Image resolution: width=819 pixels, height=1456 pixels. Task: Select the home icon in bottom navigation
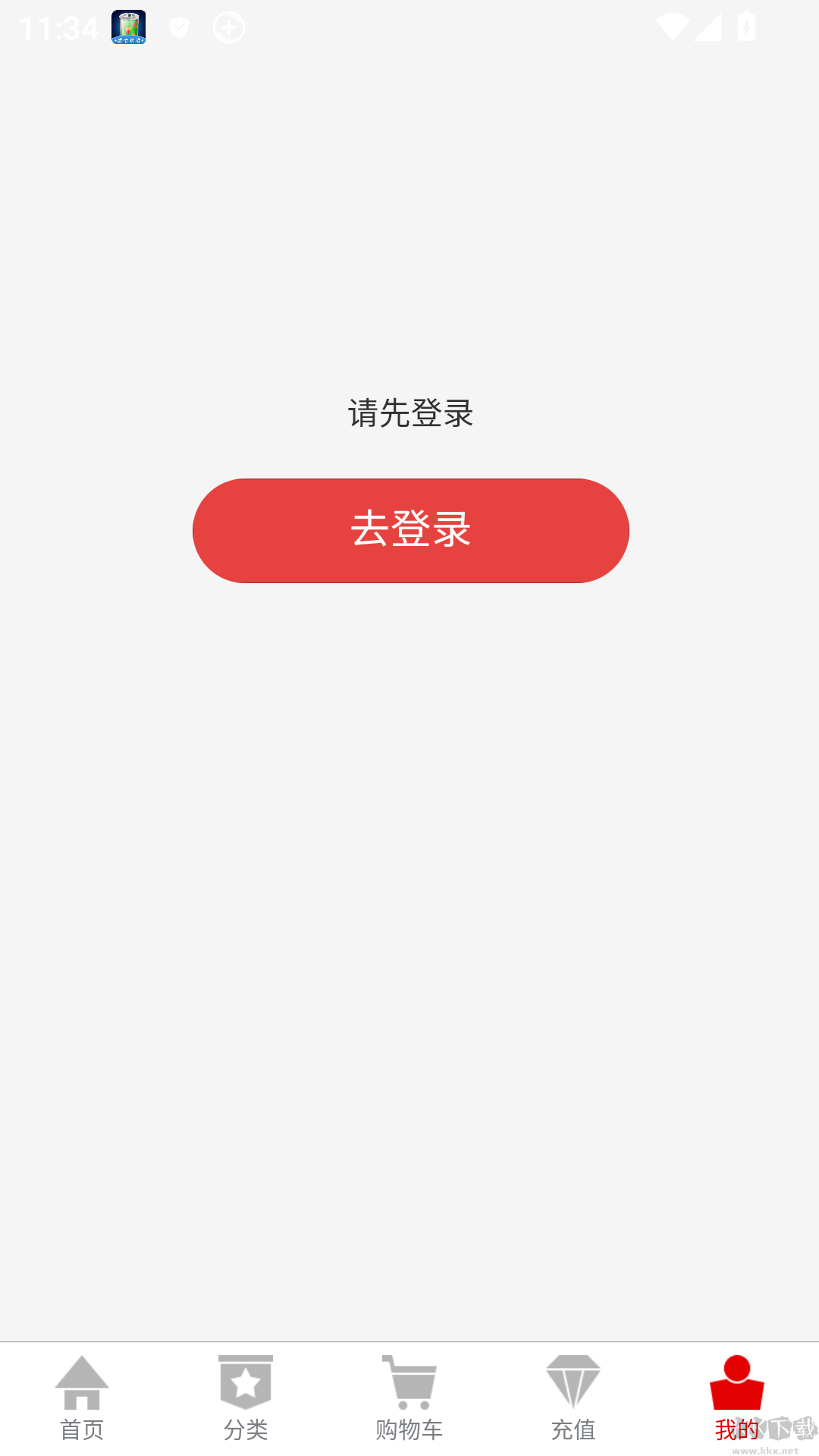click(81, 1382)
